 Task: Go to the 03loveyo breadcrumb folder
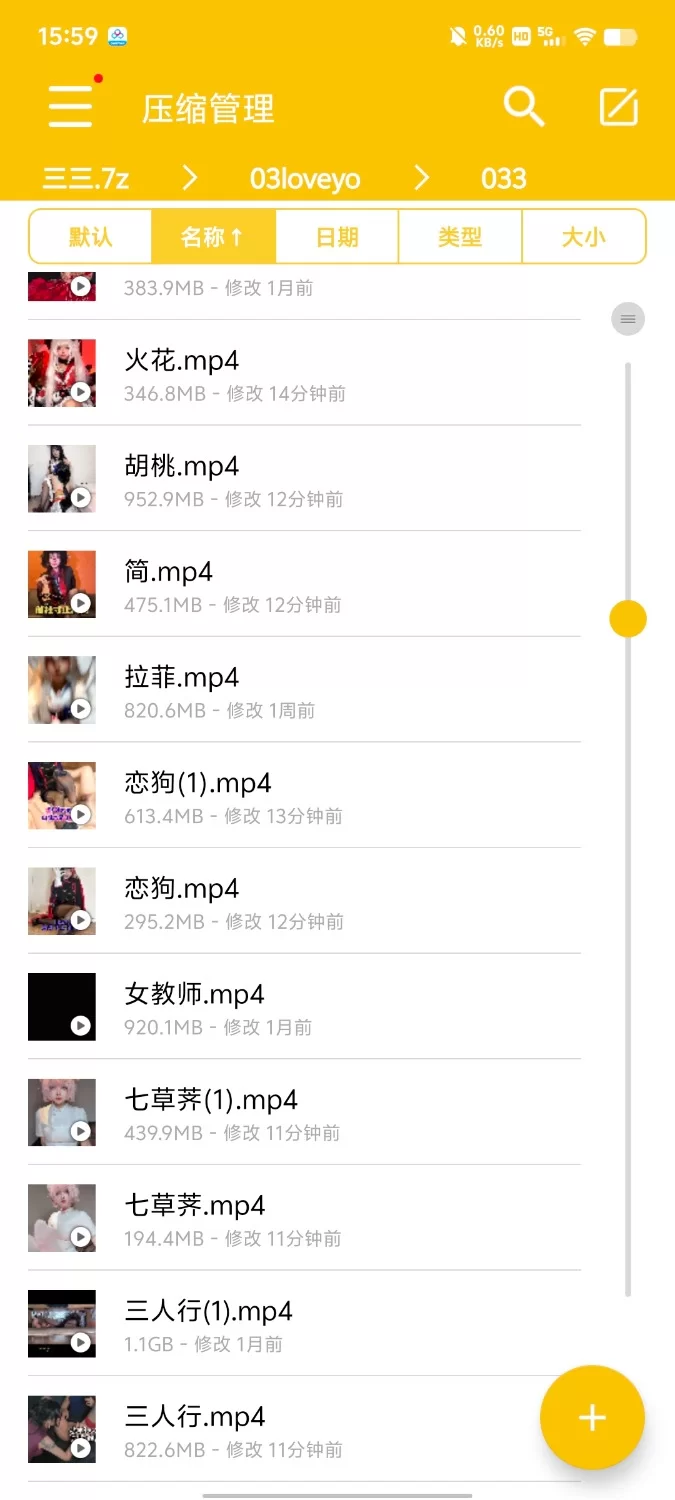[305, 179]
